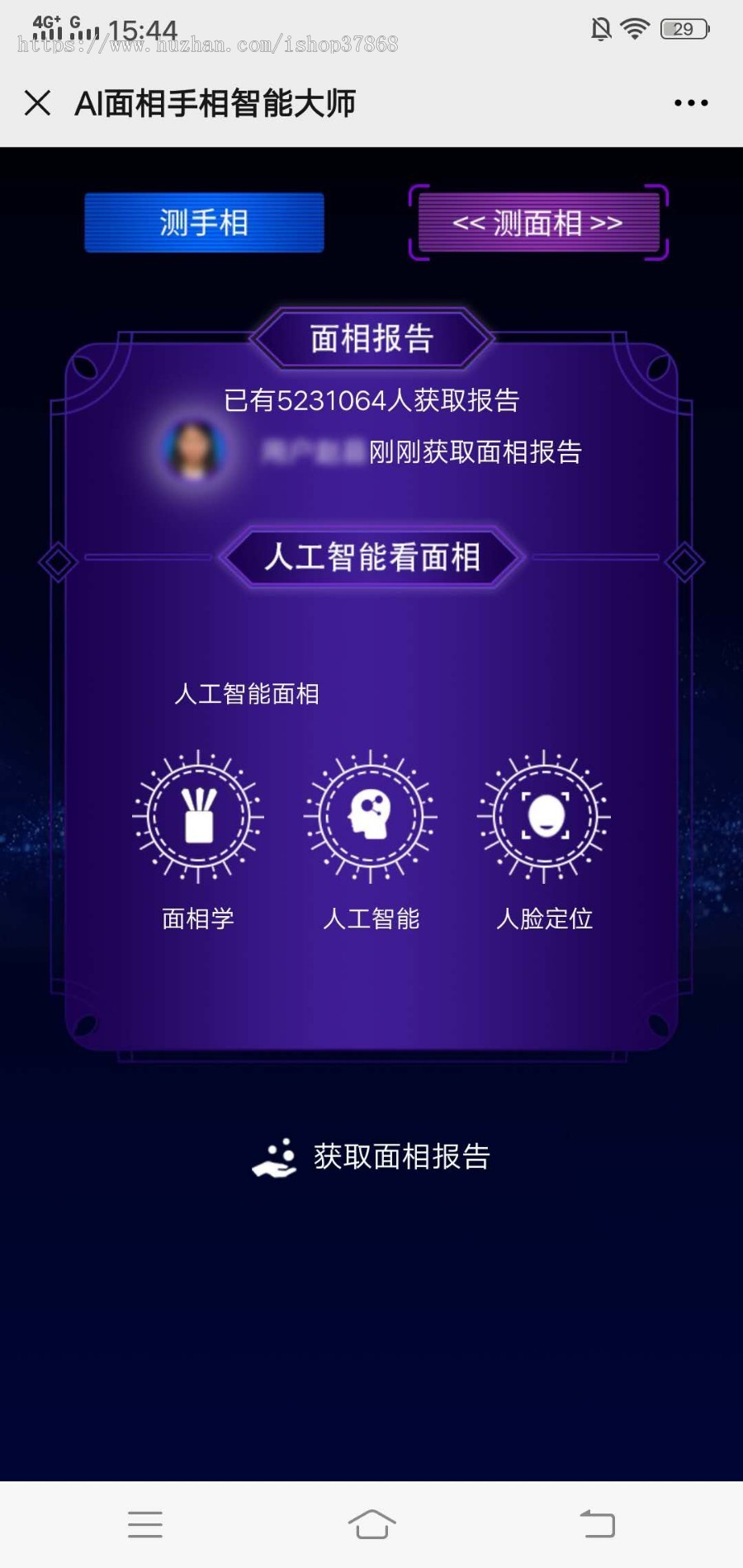Go to the system home screen
The width and height of the screenshot is (743, 1568).
tap(371, 1524)
